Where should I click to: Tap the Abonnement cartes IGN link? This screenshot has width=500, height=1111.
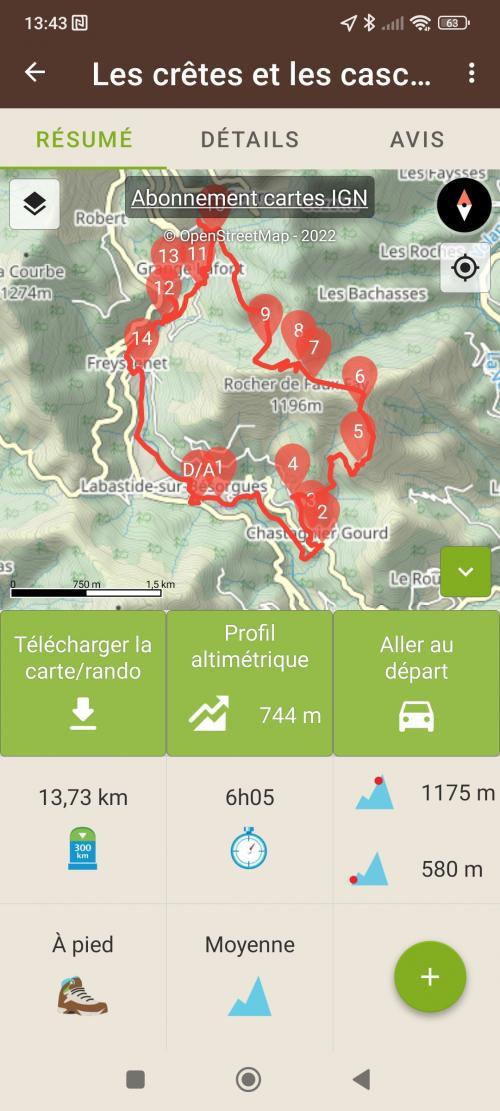click(x=249, y=197)
